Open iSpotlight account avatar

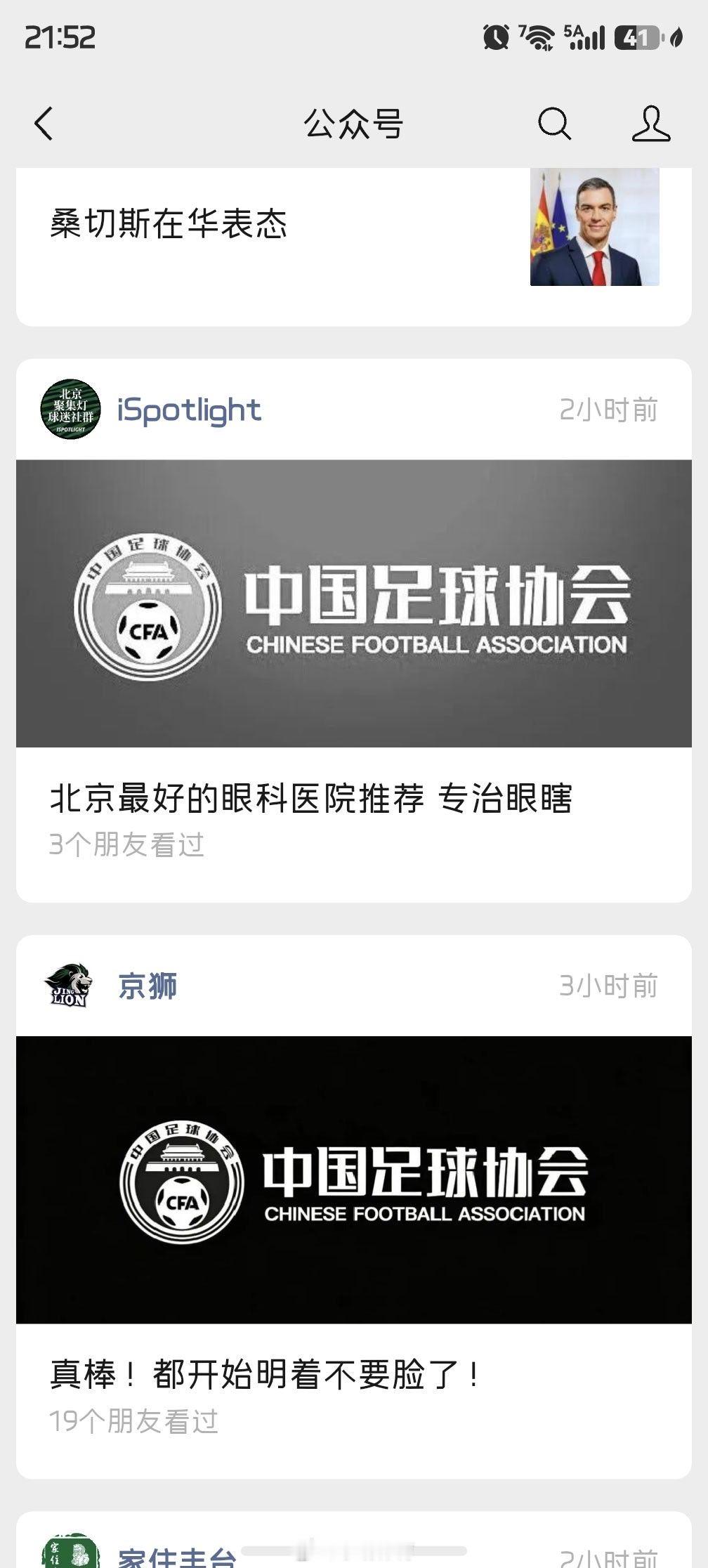[x=69, y=410]
